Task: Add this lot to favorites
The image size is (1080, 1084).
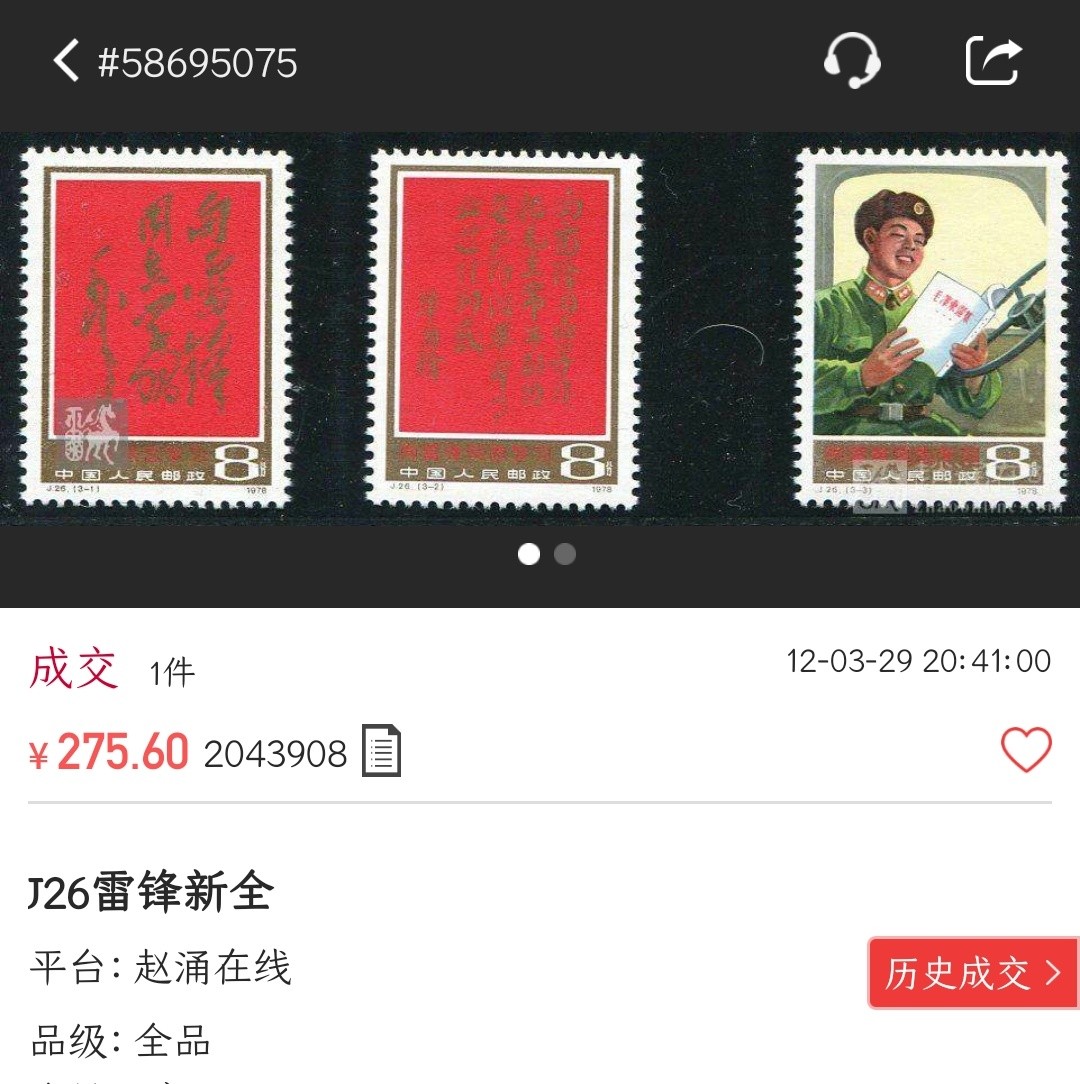Action: click(x=1026, y=750)
